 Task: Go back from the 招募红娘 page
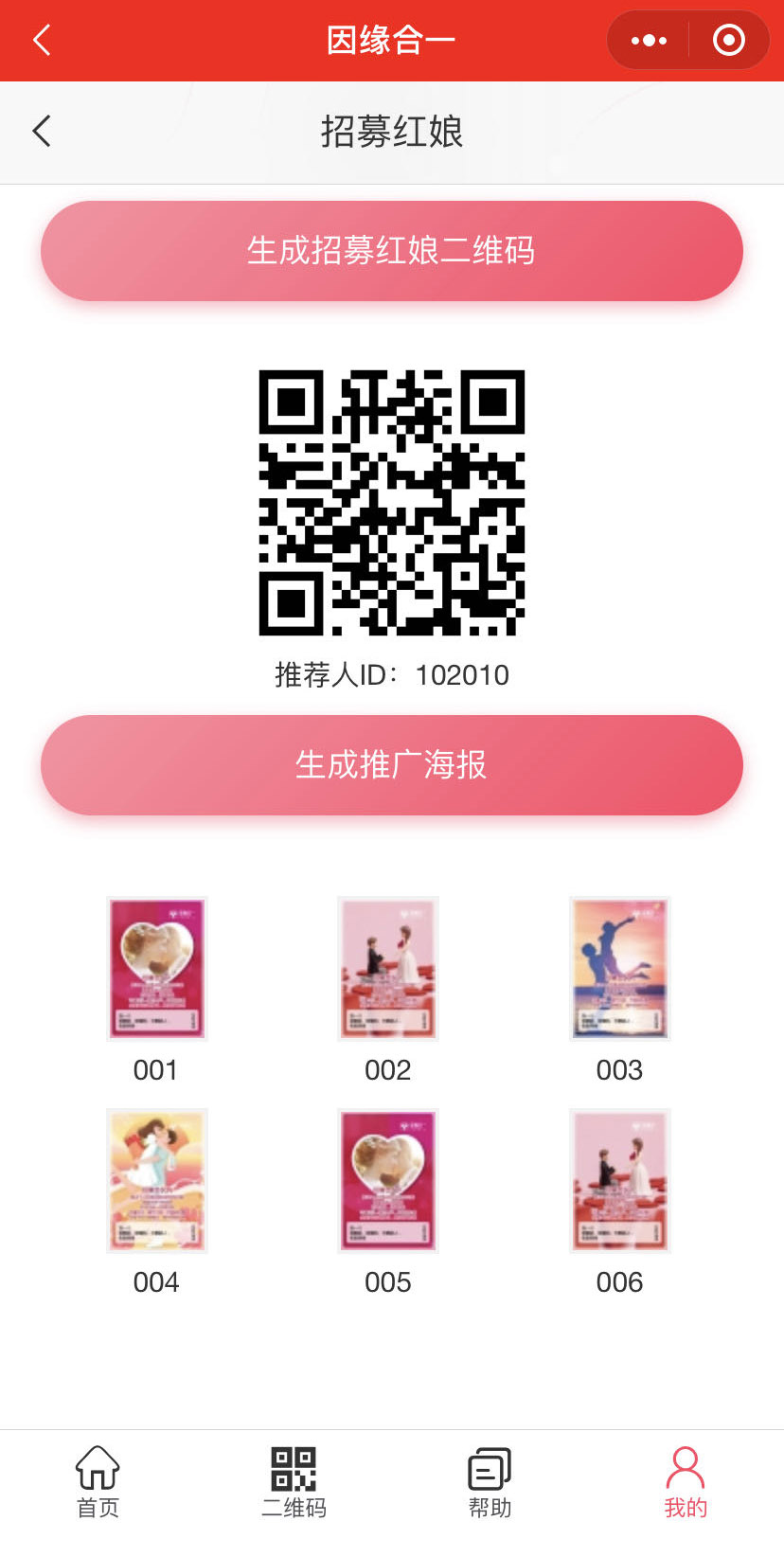(x=42, y=131)
